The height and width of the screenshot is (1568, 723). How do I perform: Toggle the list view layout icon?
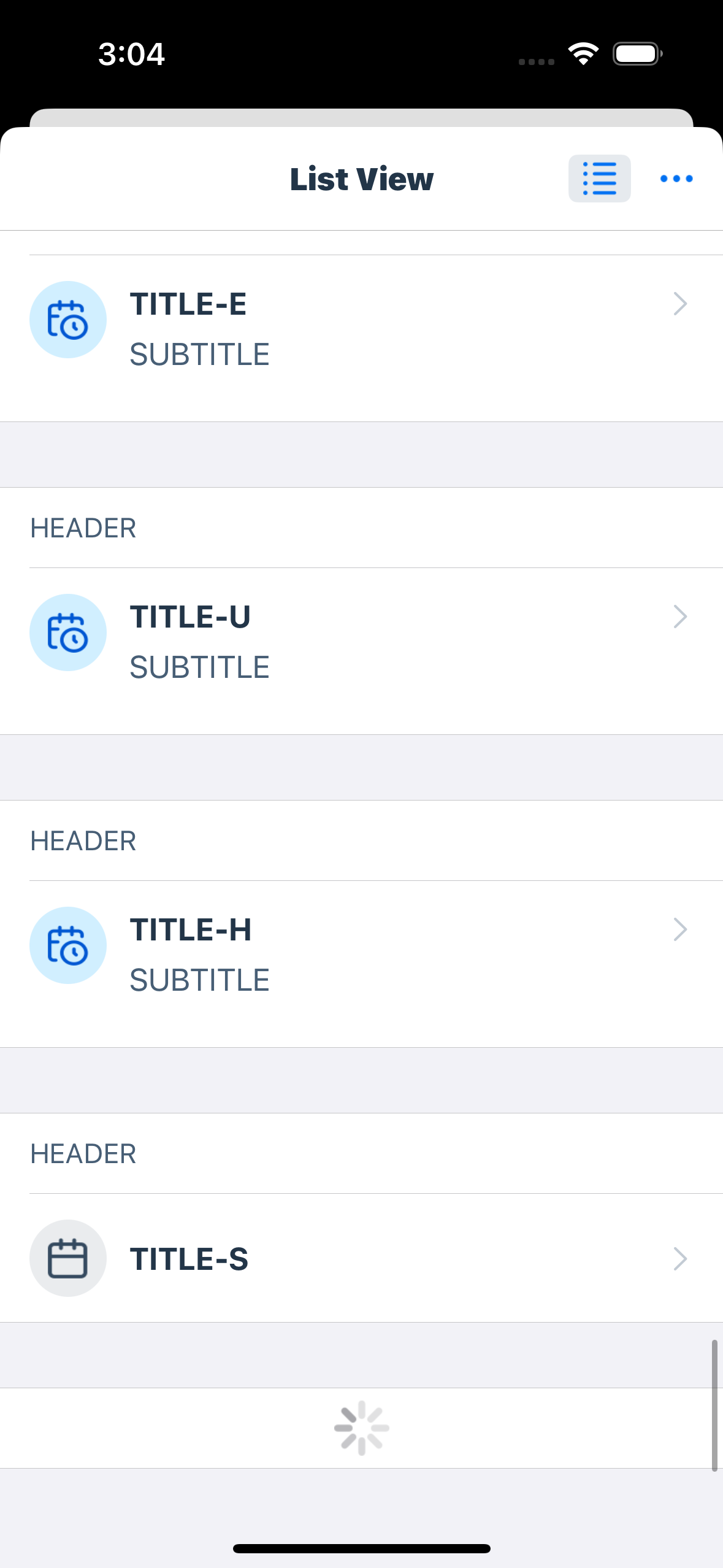(599, 179)
